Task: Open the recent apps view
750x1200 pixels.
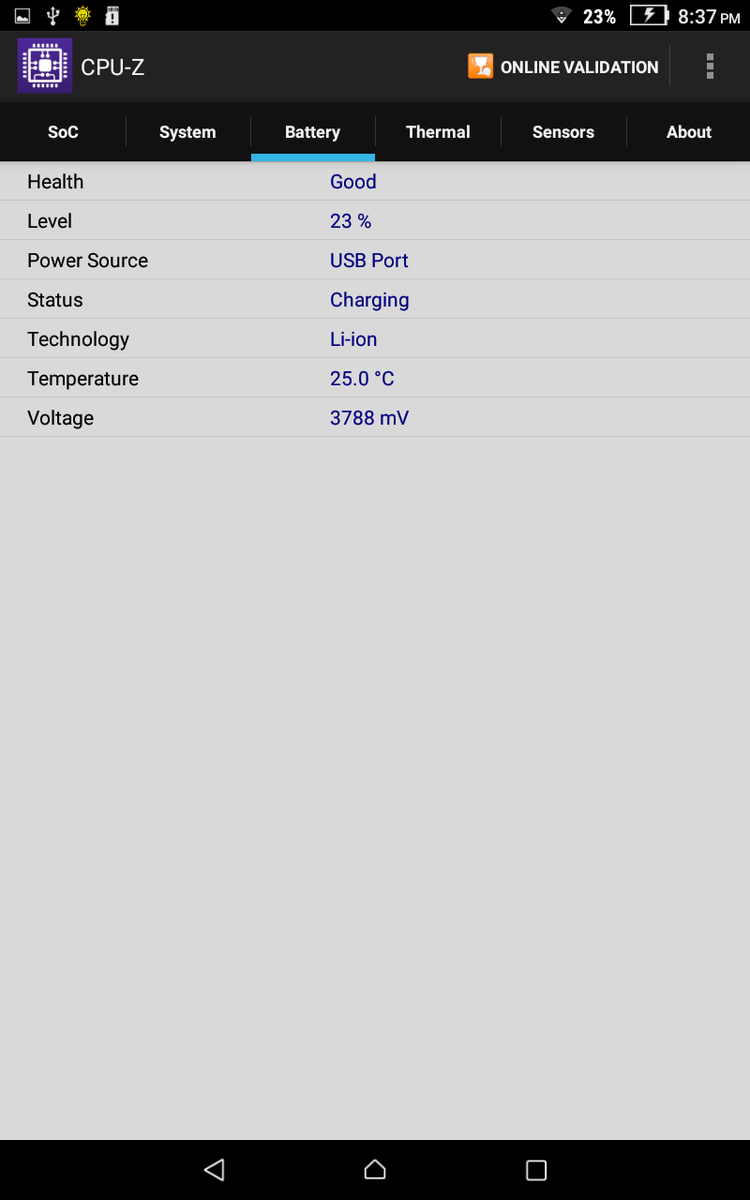Action: pos(536,1169)
